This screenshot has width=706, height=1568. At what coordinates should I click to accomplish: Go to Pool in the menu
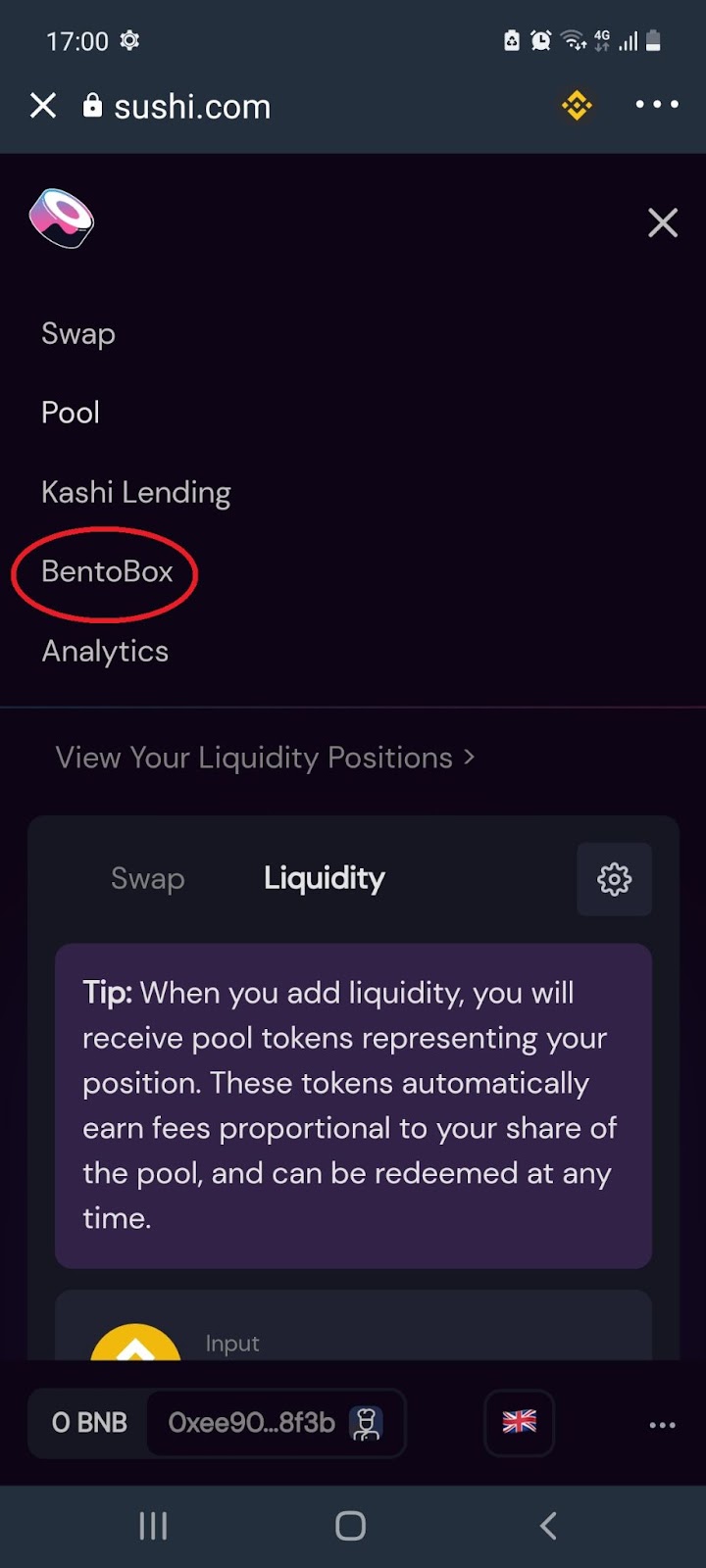(x=71, y=413)
